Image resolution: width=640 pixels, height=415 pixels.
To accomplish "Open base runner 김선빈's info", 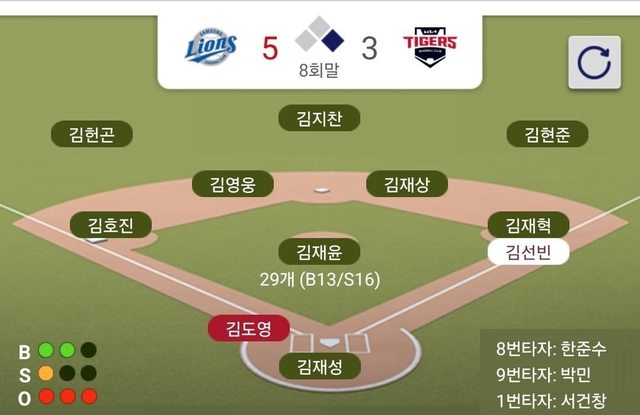I will pyautogui.click(x=528, y=251).
